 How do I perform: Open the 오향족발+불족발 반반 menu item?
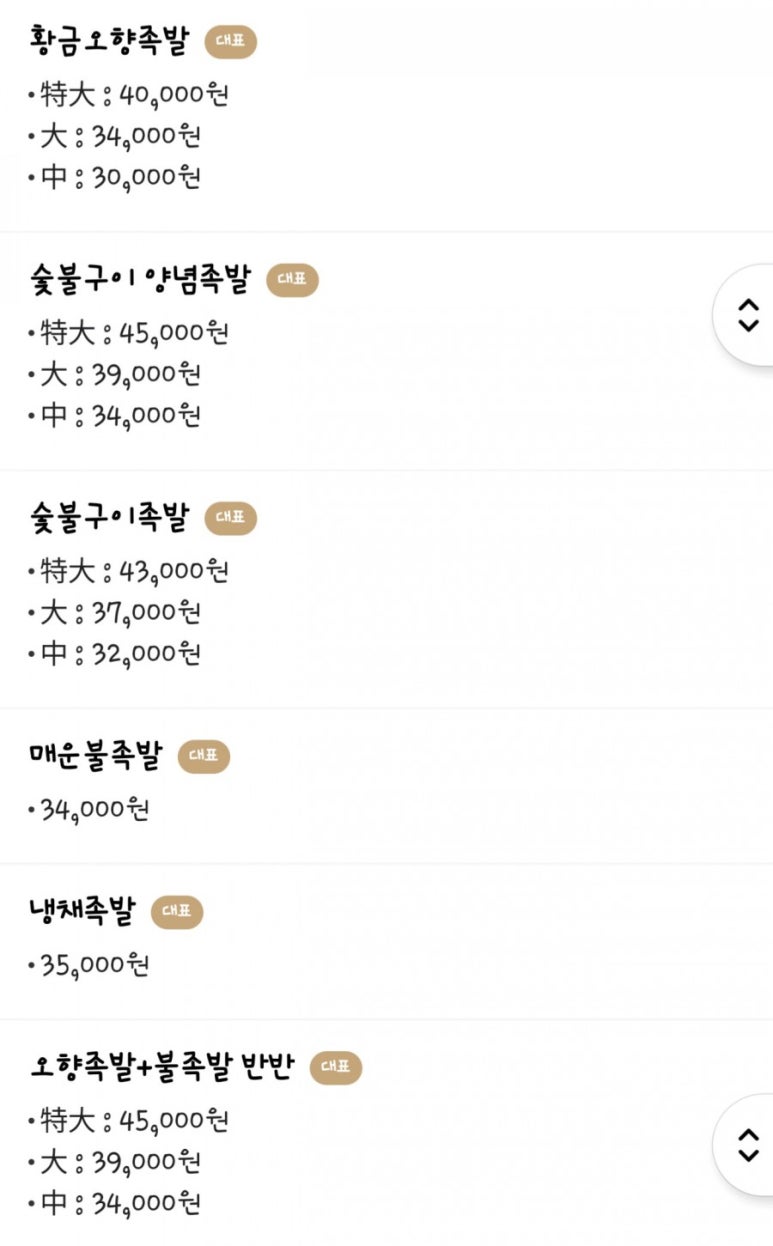[x=162, y=1067]
